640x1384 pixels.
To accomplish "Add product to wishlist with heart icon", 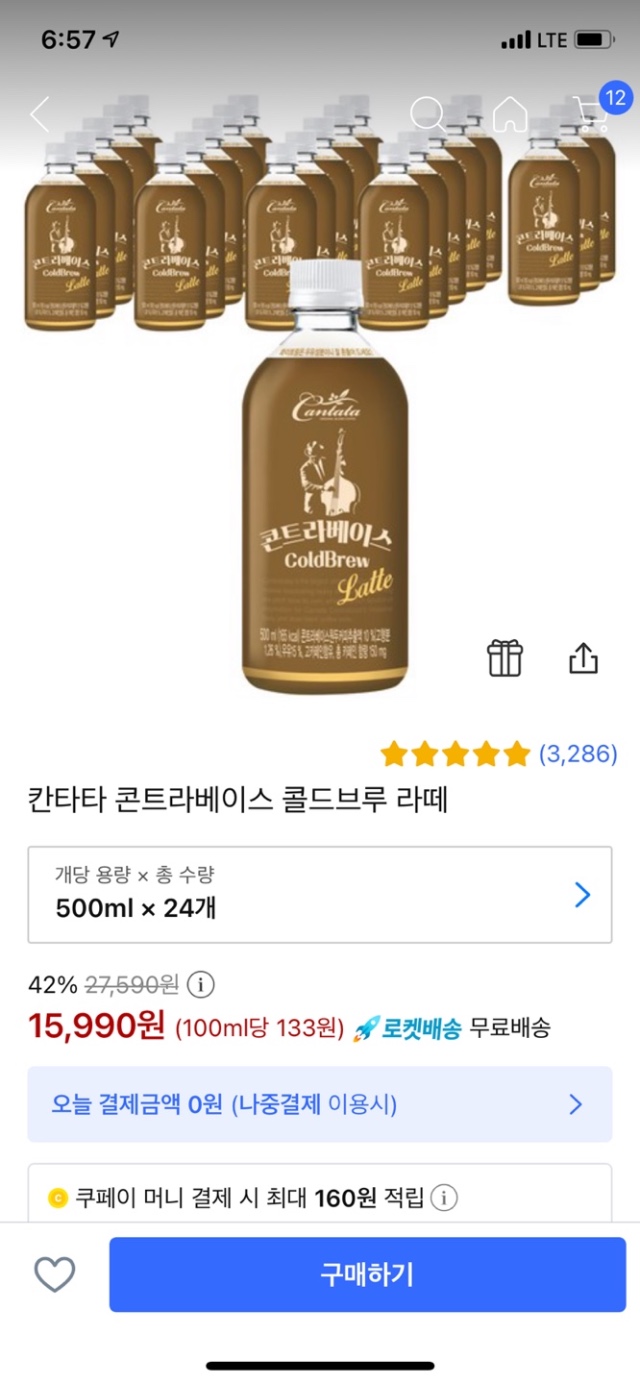I will [x=55, y=1274].
